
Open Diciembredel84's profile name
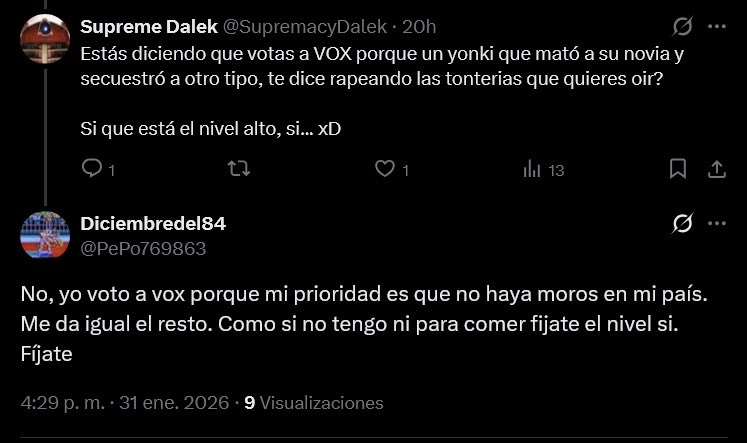point(153,224)
